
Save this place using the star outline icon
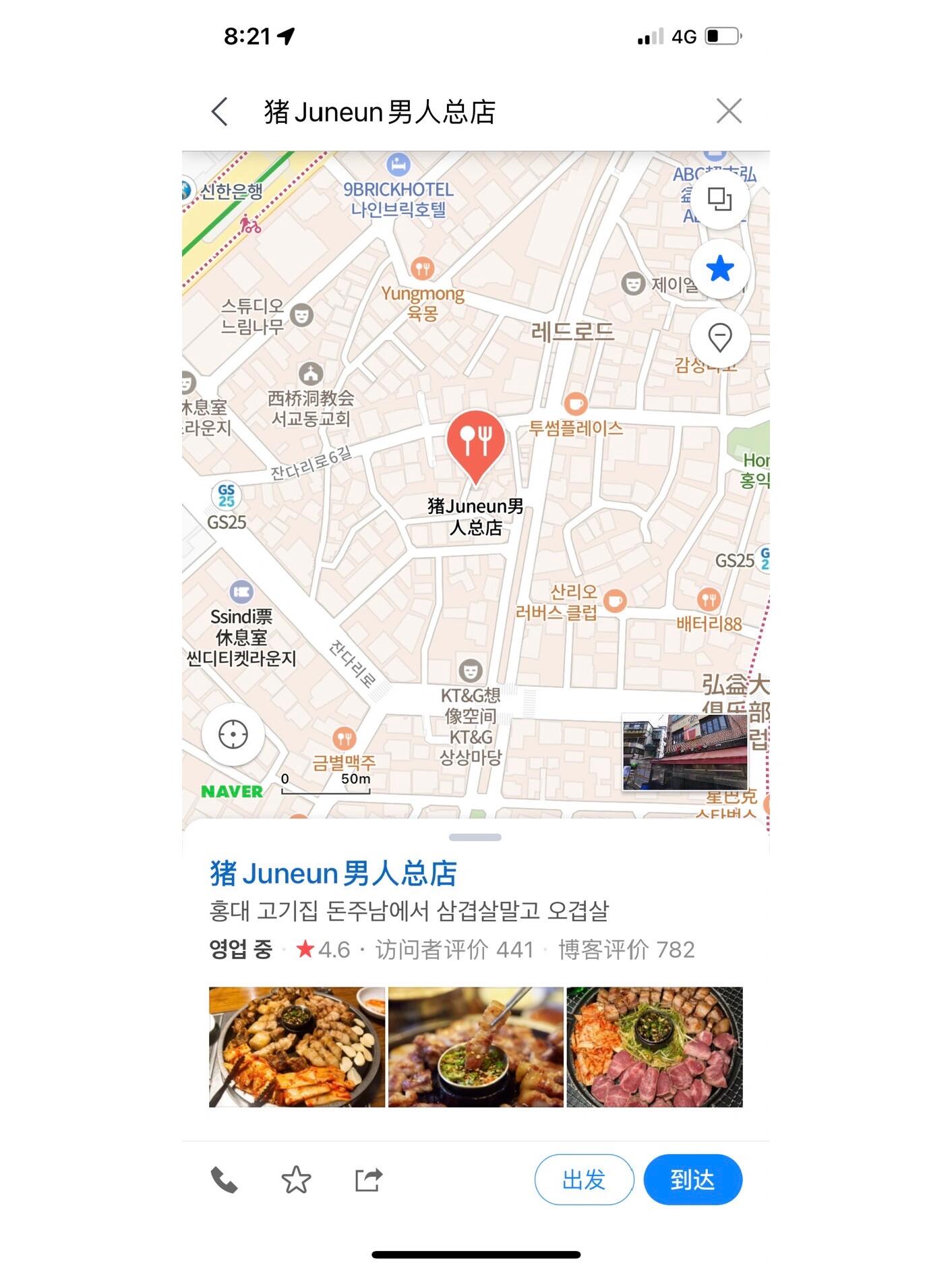click(x=296, y=1180)
